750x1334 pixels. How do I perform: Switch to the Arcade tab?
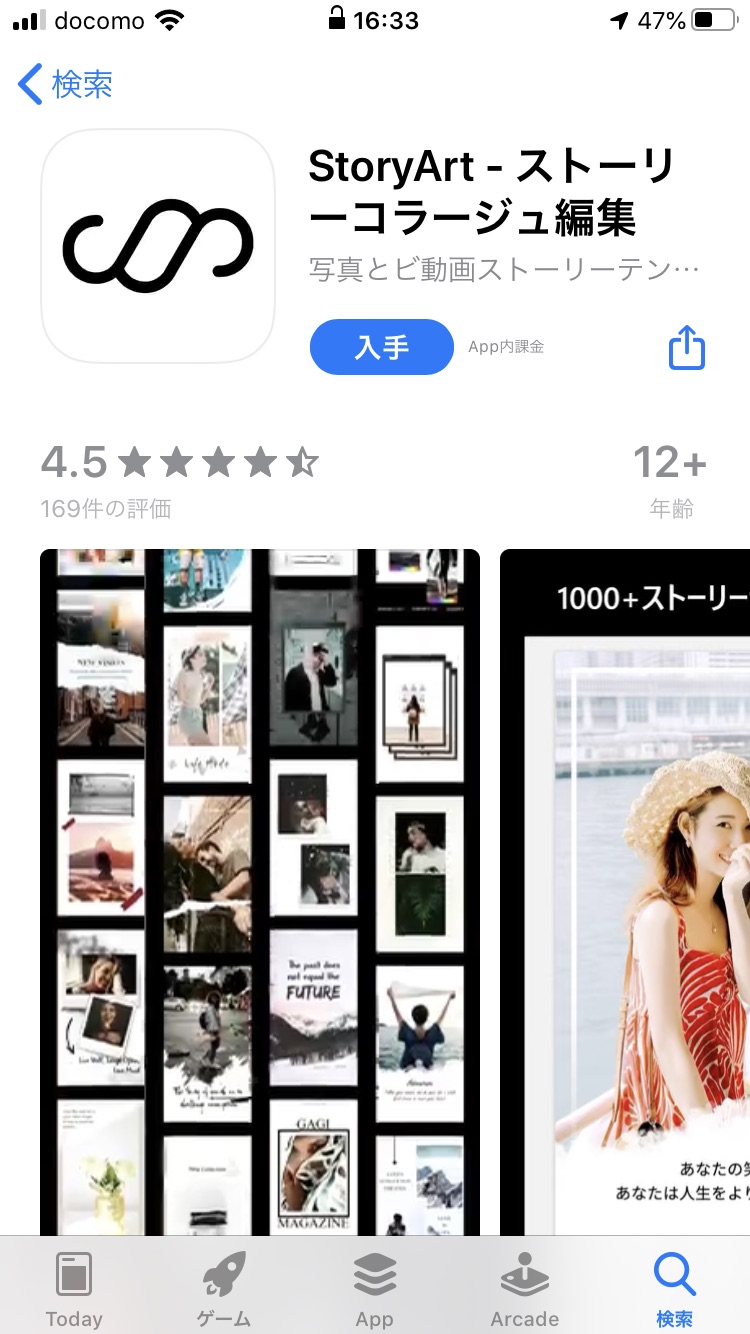(x=524, y=1288)
